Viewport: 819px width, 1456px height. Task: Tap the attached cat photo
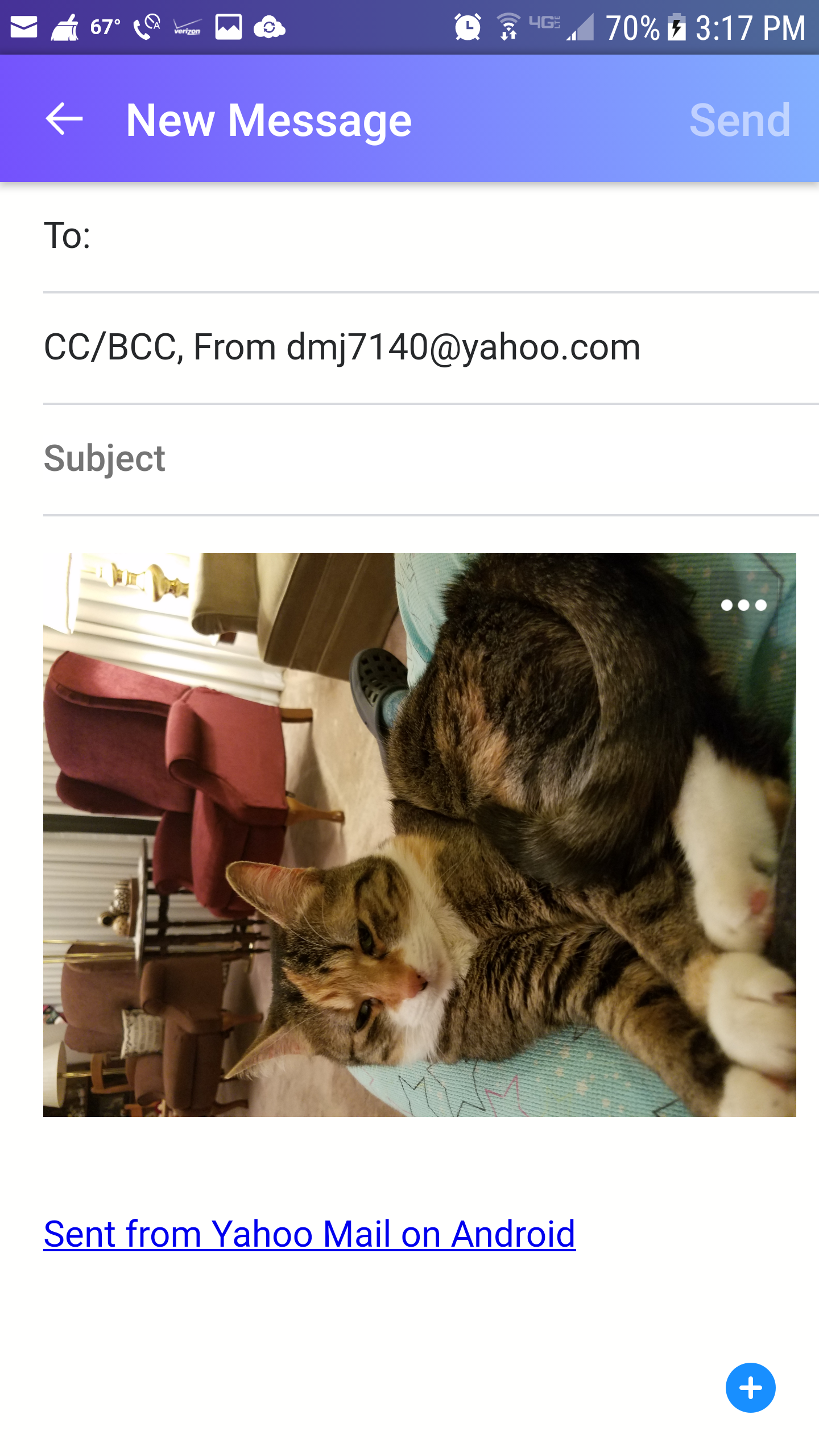click(x=420, y=834)
